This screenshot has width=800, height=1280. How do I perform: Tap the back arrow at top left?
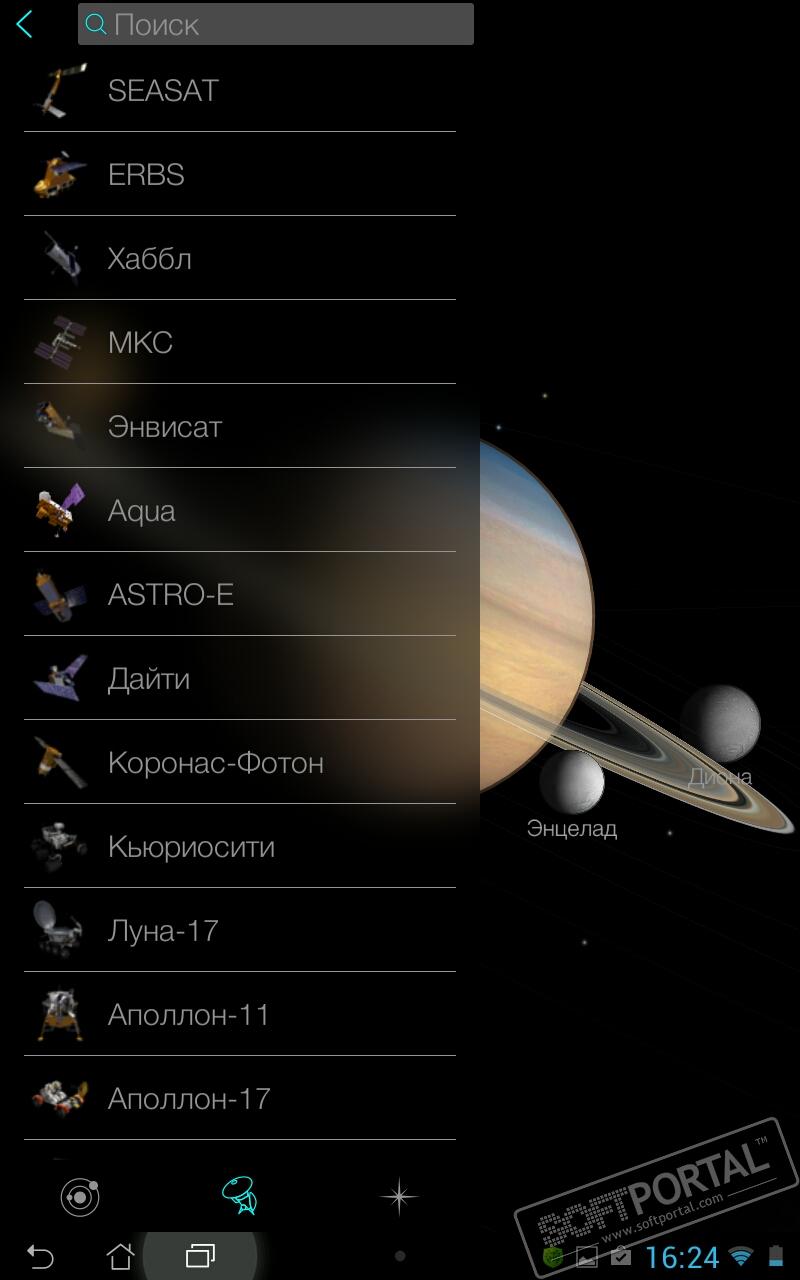click(x=25, y=25)
